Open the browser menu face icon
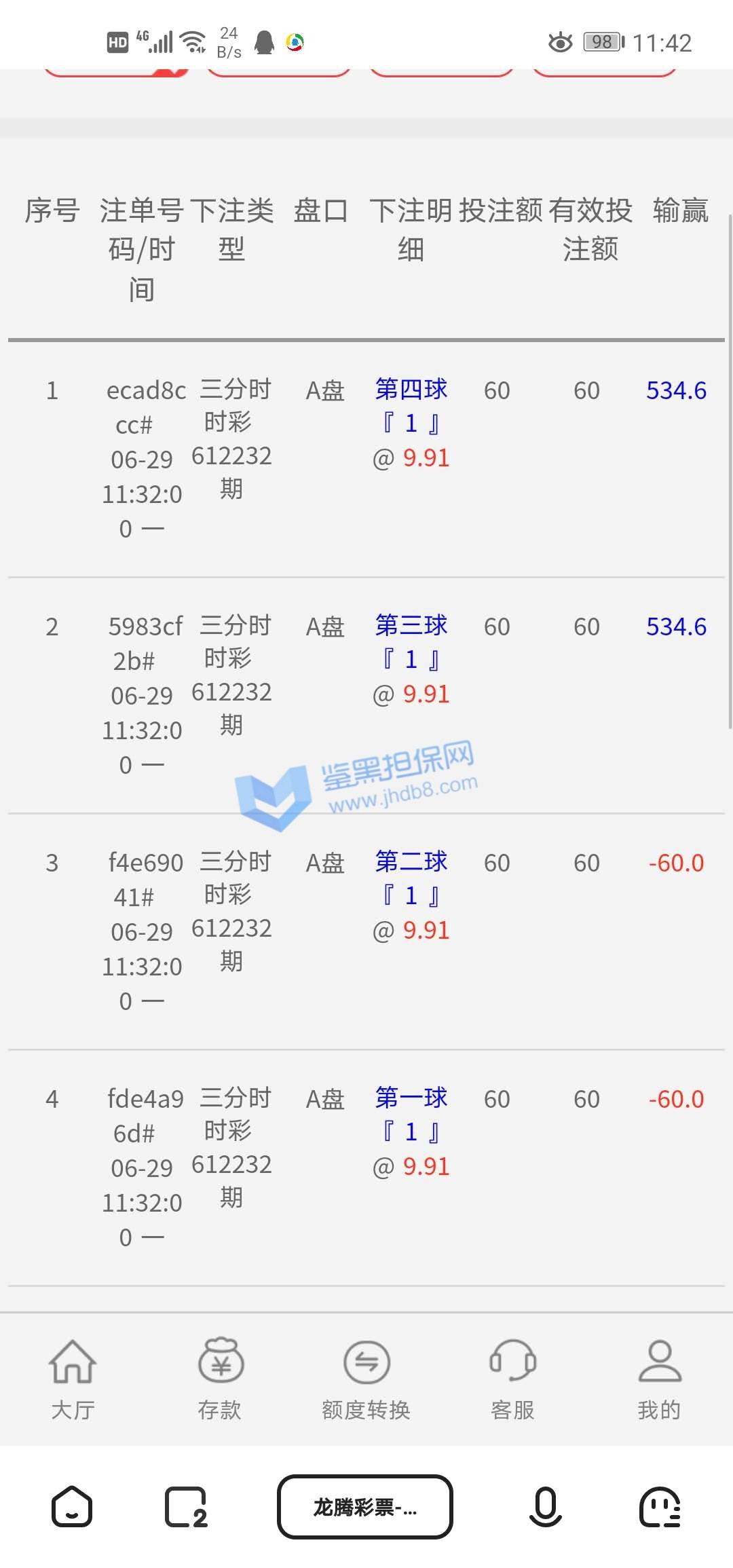Viewport: 733px width, 1568px height. point(660,1507)
